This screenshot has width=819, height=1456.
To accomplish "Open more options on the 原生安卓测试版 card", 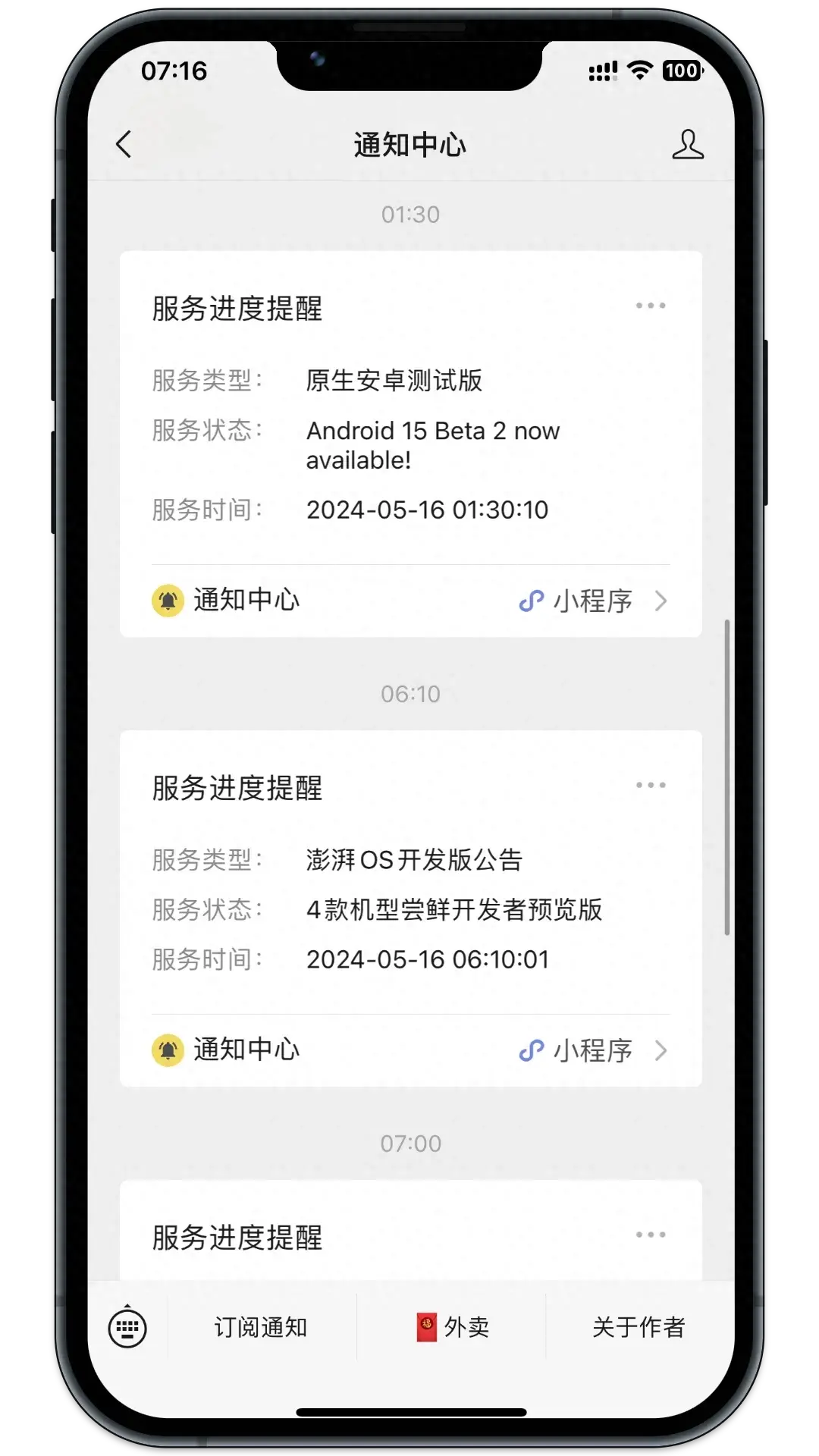I will tap(651, 306).
